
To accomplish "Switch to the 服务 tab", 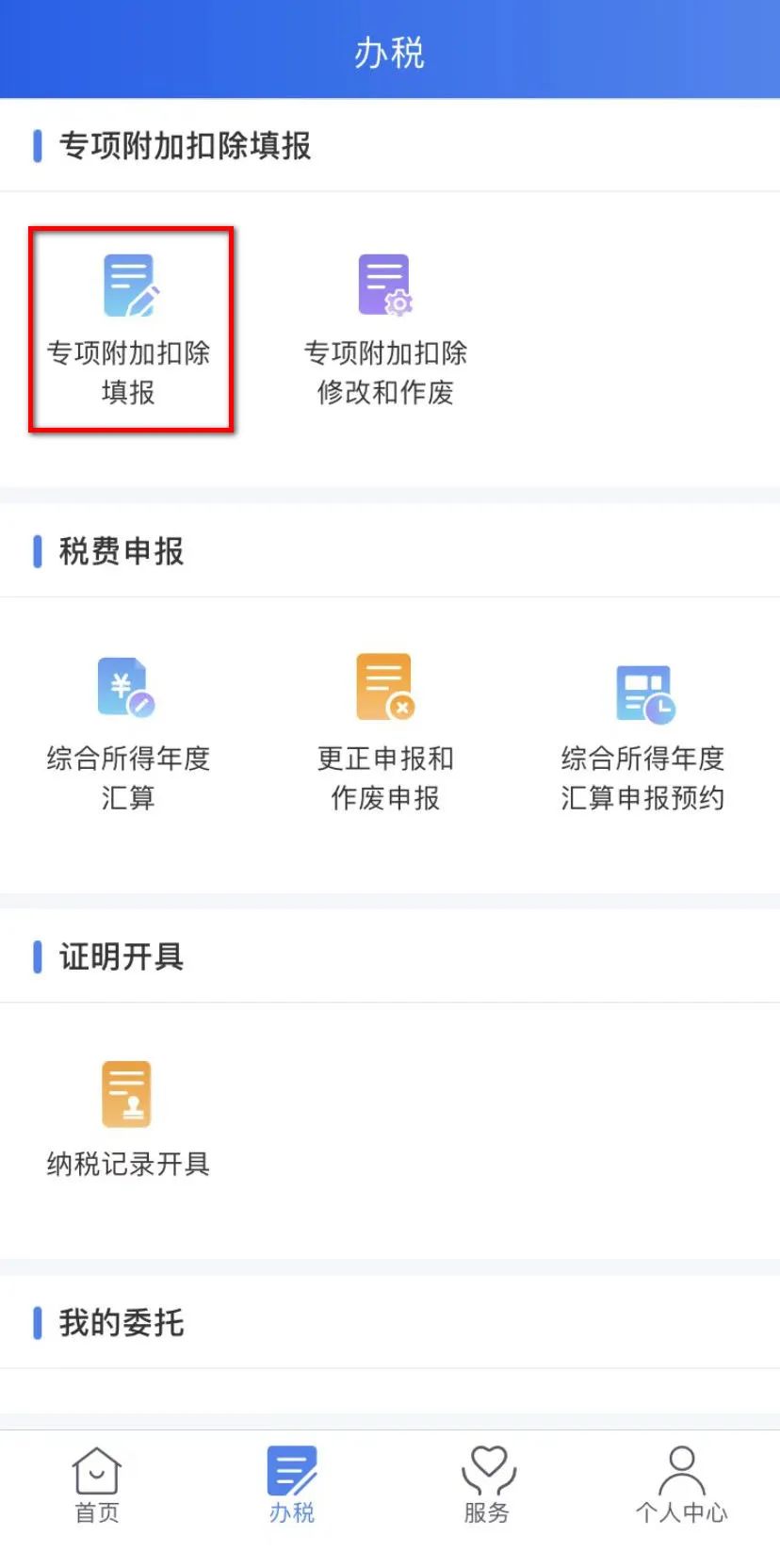I will pos(487,1485).
